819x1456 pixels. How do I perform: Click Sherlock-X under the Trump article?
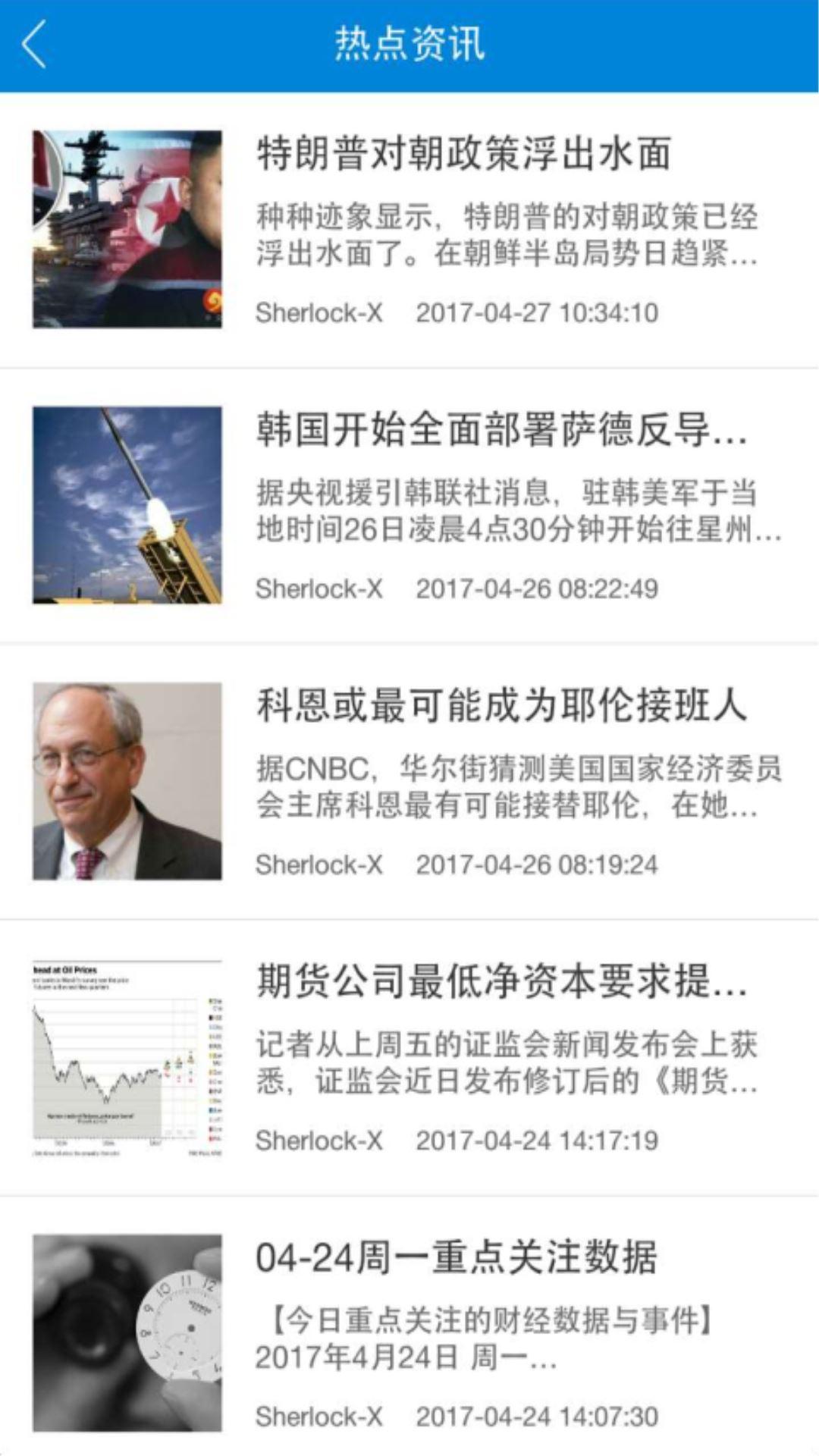point(319,312)
